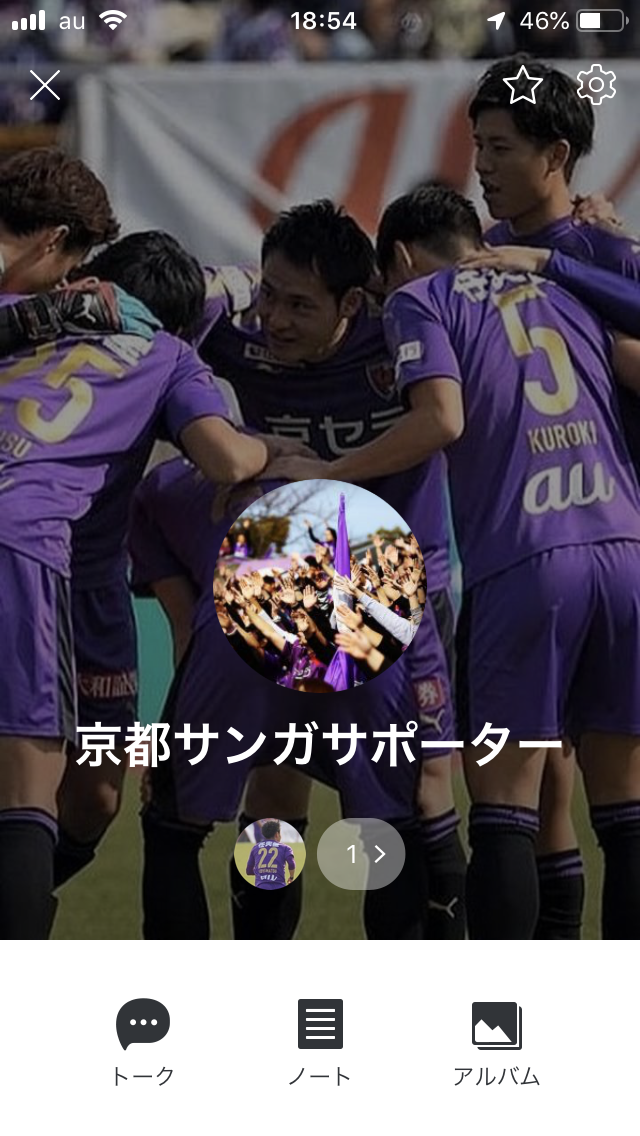640x1136 pixels.
Task: Open group settings gear
Action: (596, 86)
